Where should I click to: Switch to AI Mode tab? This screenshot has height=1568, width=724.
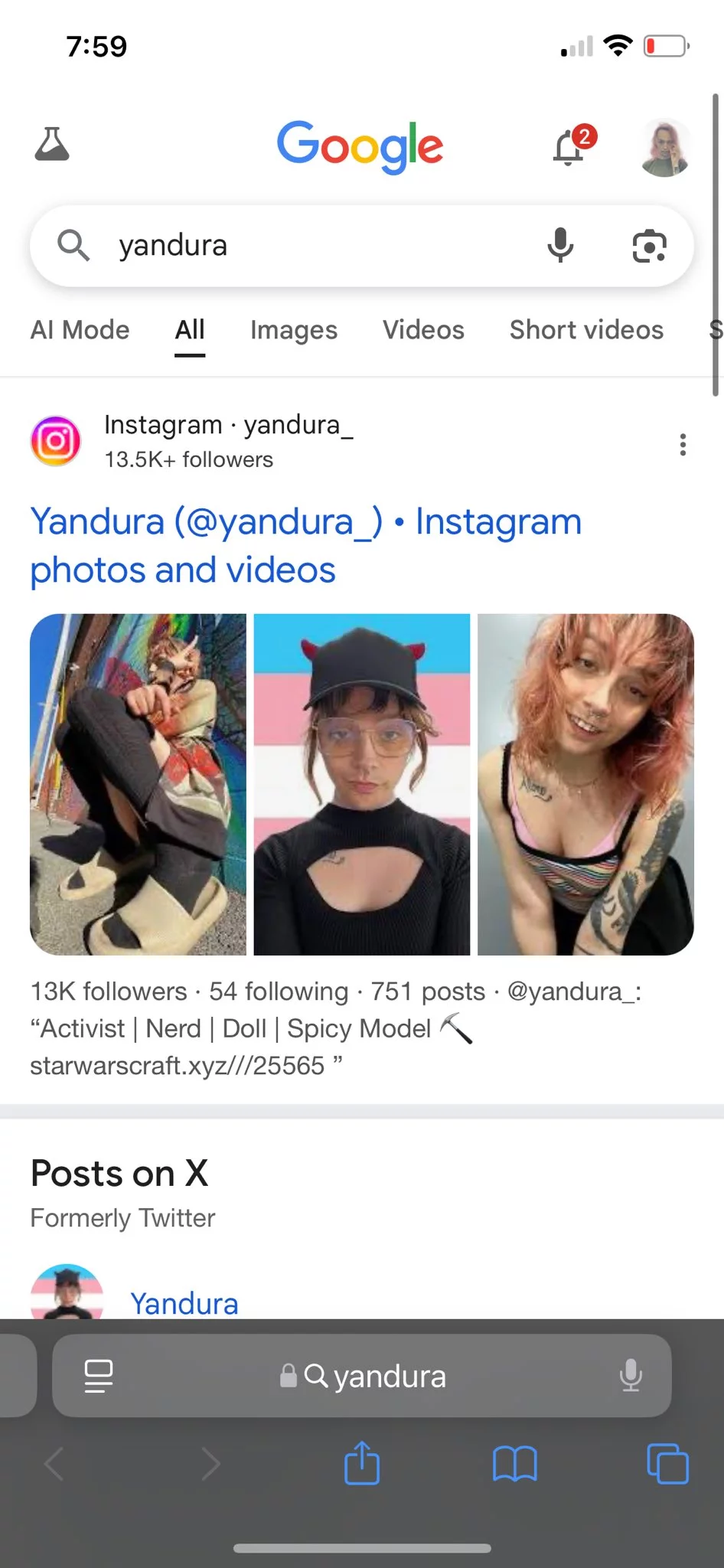pos(80,330)
